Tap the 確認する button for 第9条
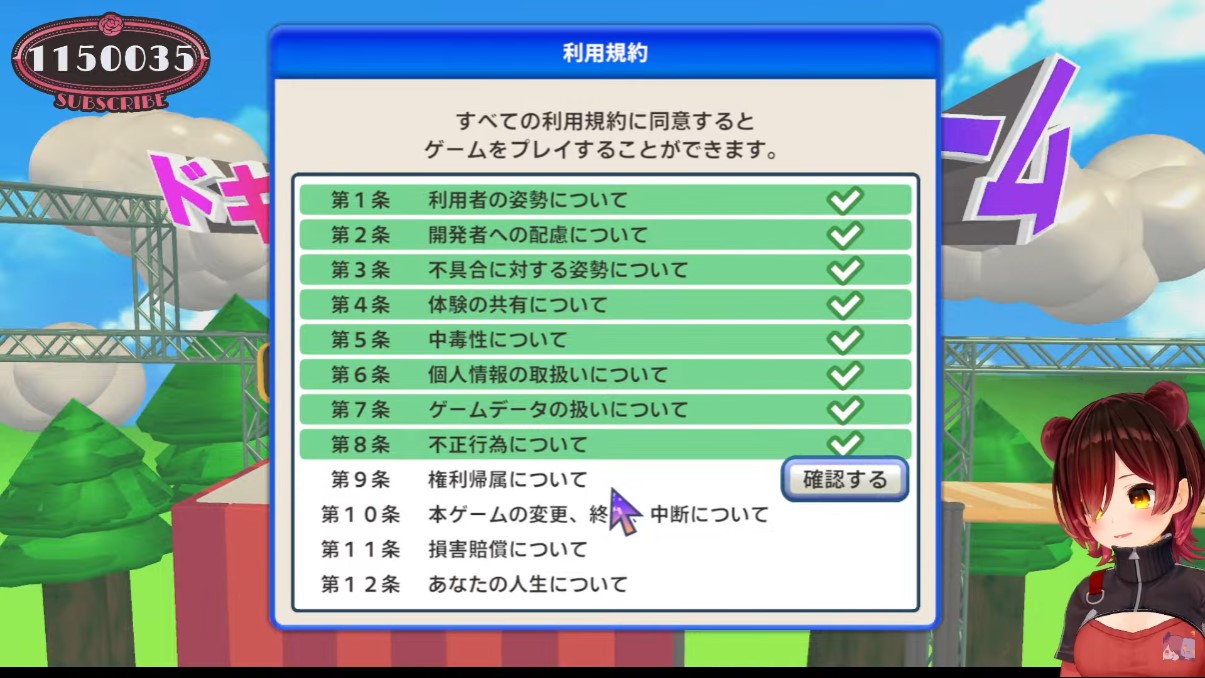Image resolution: width=1205 pixels, height=678 pixels. [844, 480]
